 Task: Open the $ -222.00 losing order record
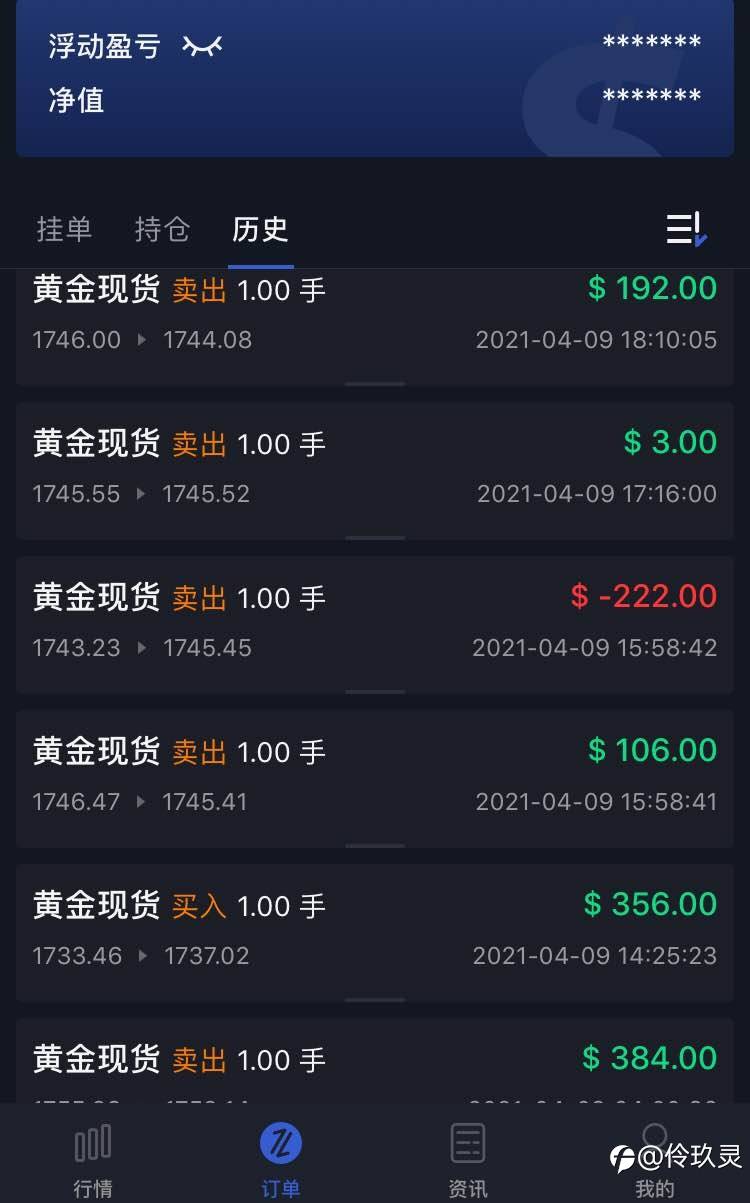(x=375, y=624)
